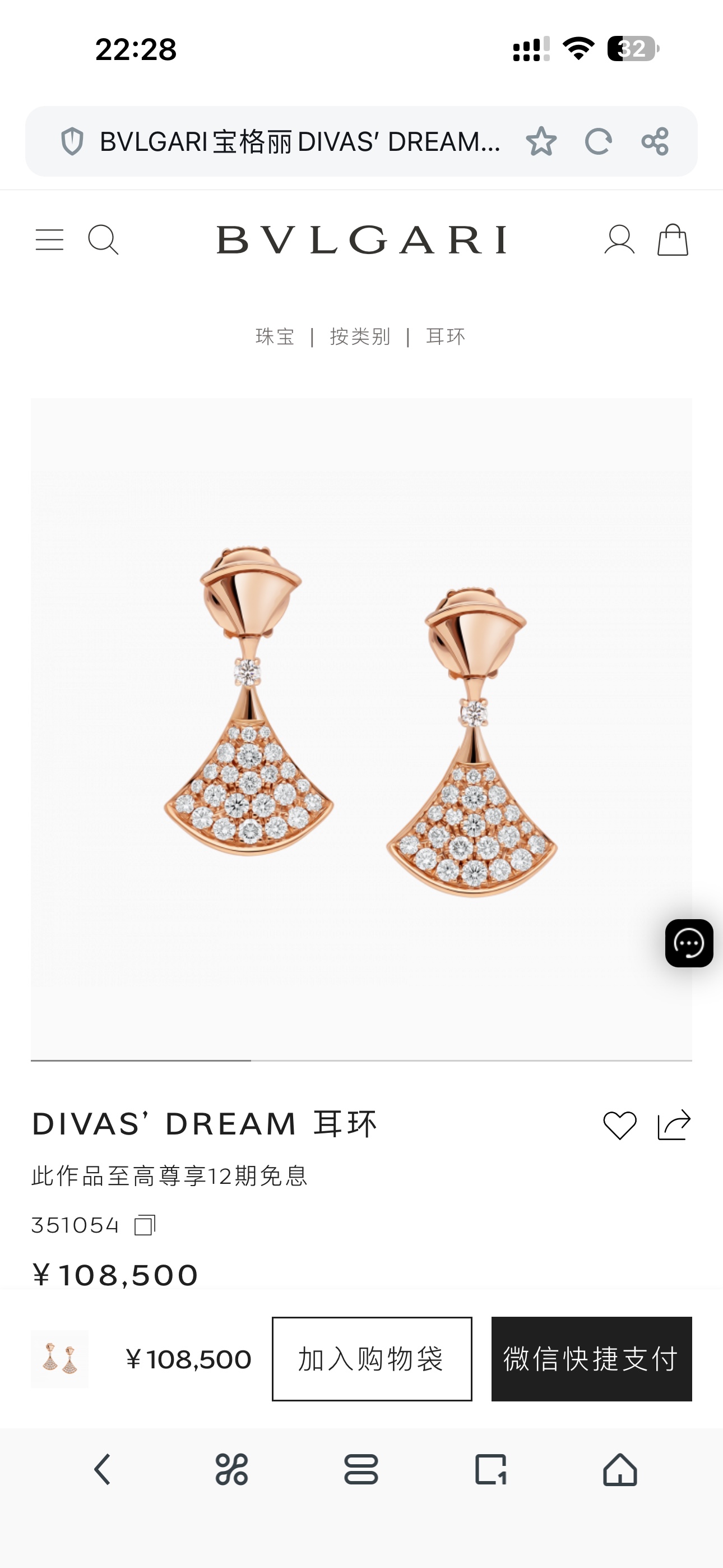Return to the browser home page
This screenshot has height=1568, width=723.
coord(619,1470)
